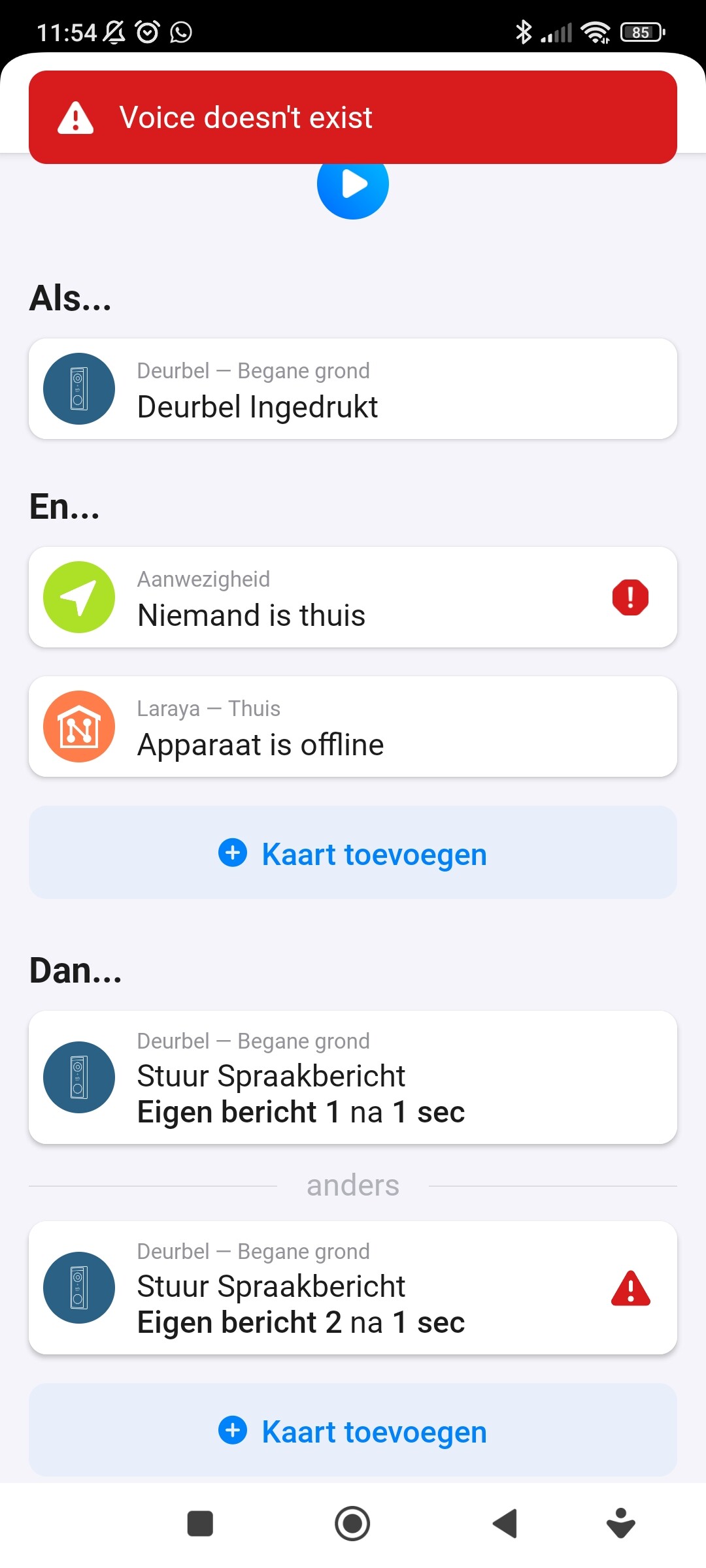This screenshot has width=706, height=1568.
Task: Dismiss the Voice doesn't exist error banner
Action: coord(353,118)
